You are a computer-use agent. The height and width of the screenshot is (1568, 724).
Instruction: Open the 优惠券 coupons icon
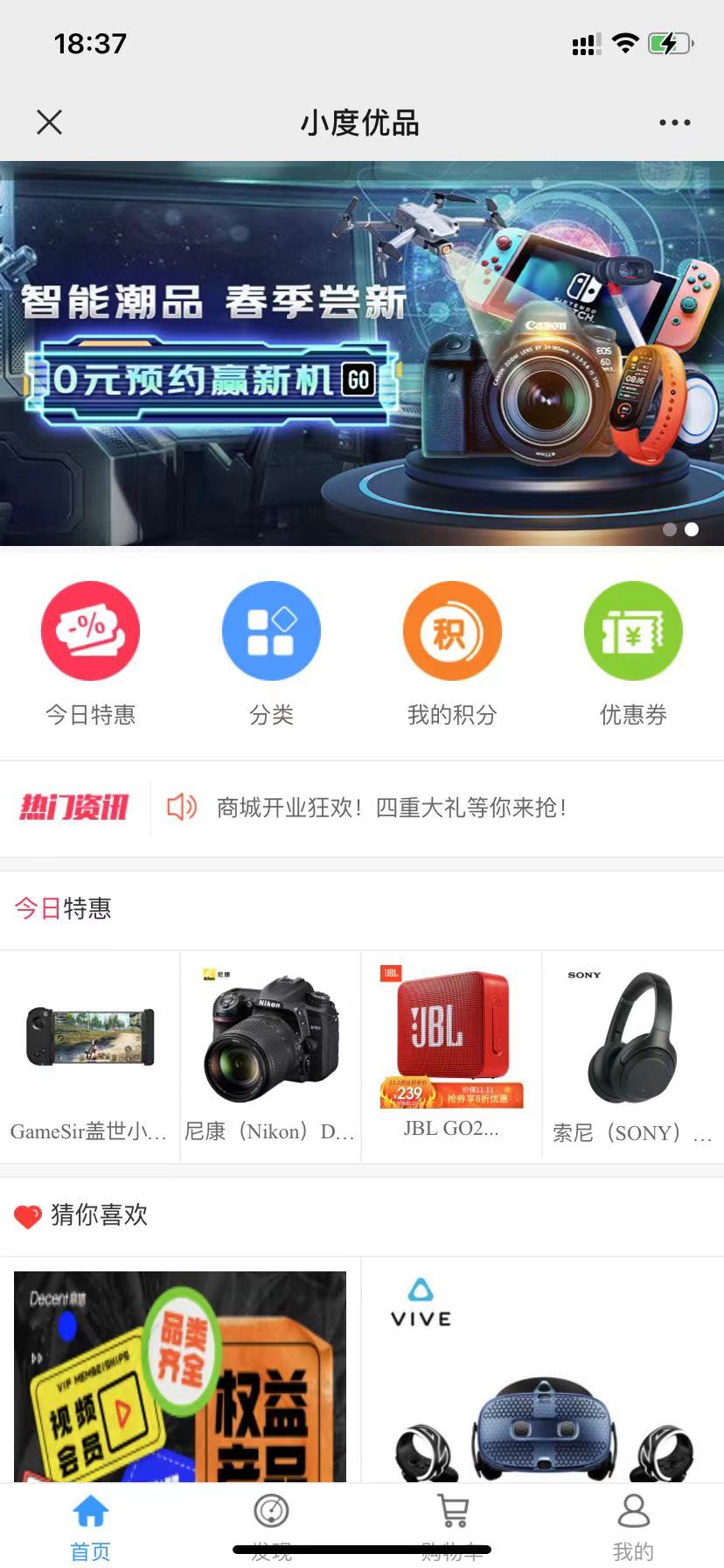click(x=633, y=631)
